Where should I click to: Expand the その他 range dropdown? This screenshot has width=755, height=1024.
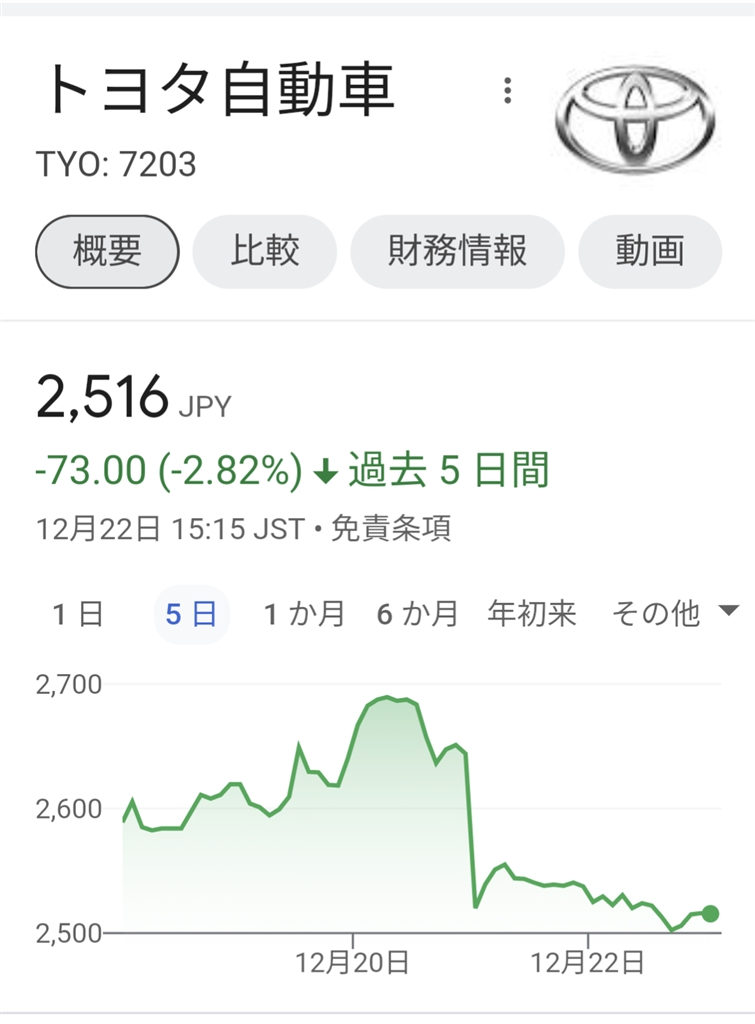tap(674, 614)
